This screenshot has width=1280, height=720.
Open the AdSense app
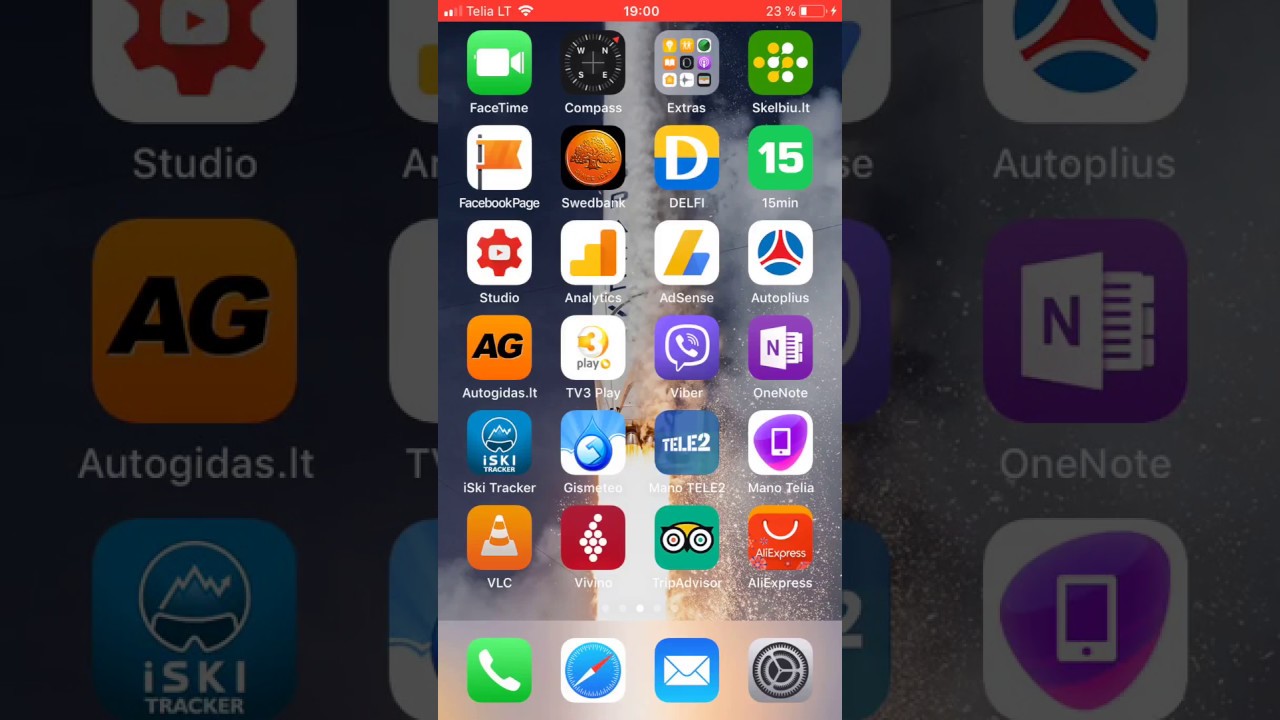687,253
